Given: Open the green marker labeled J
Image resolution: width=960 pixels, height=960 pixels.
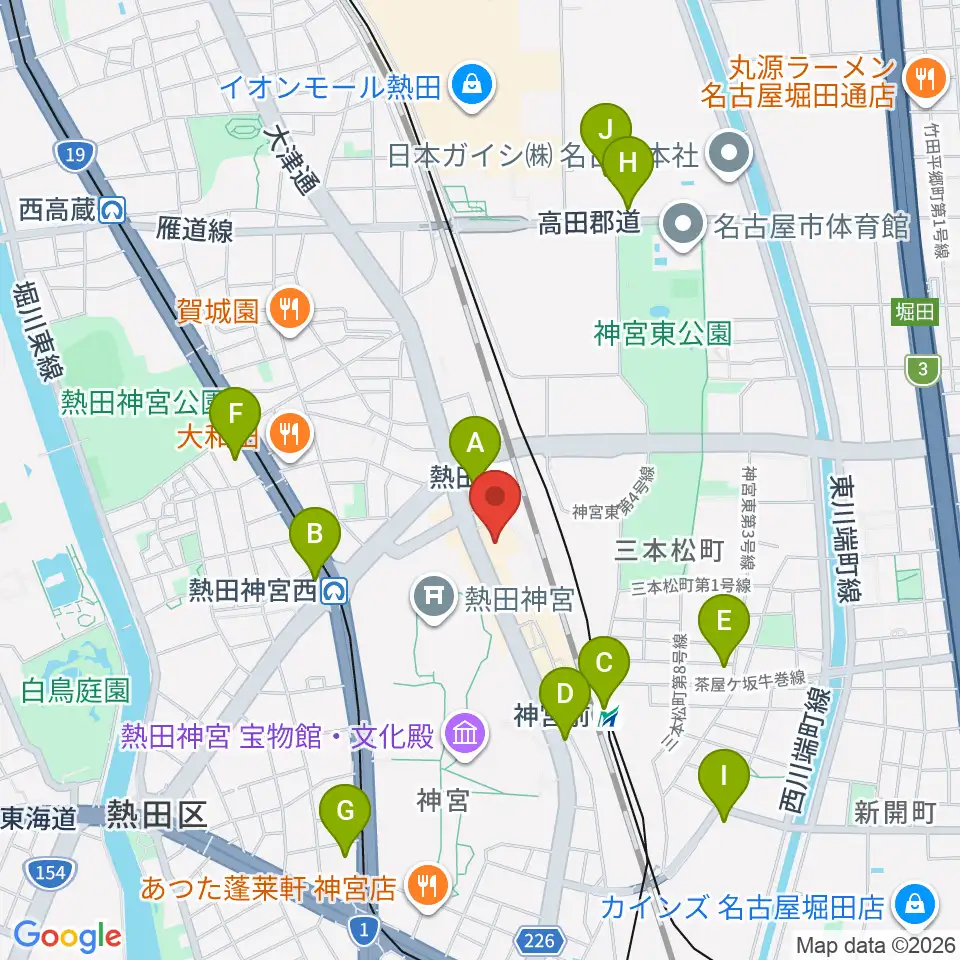Looking at the screenshot, I should 606,131.
